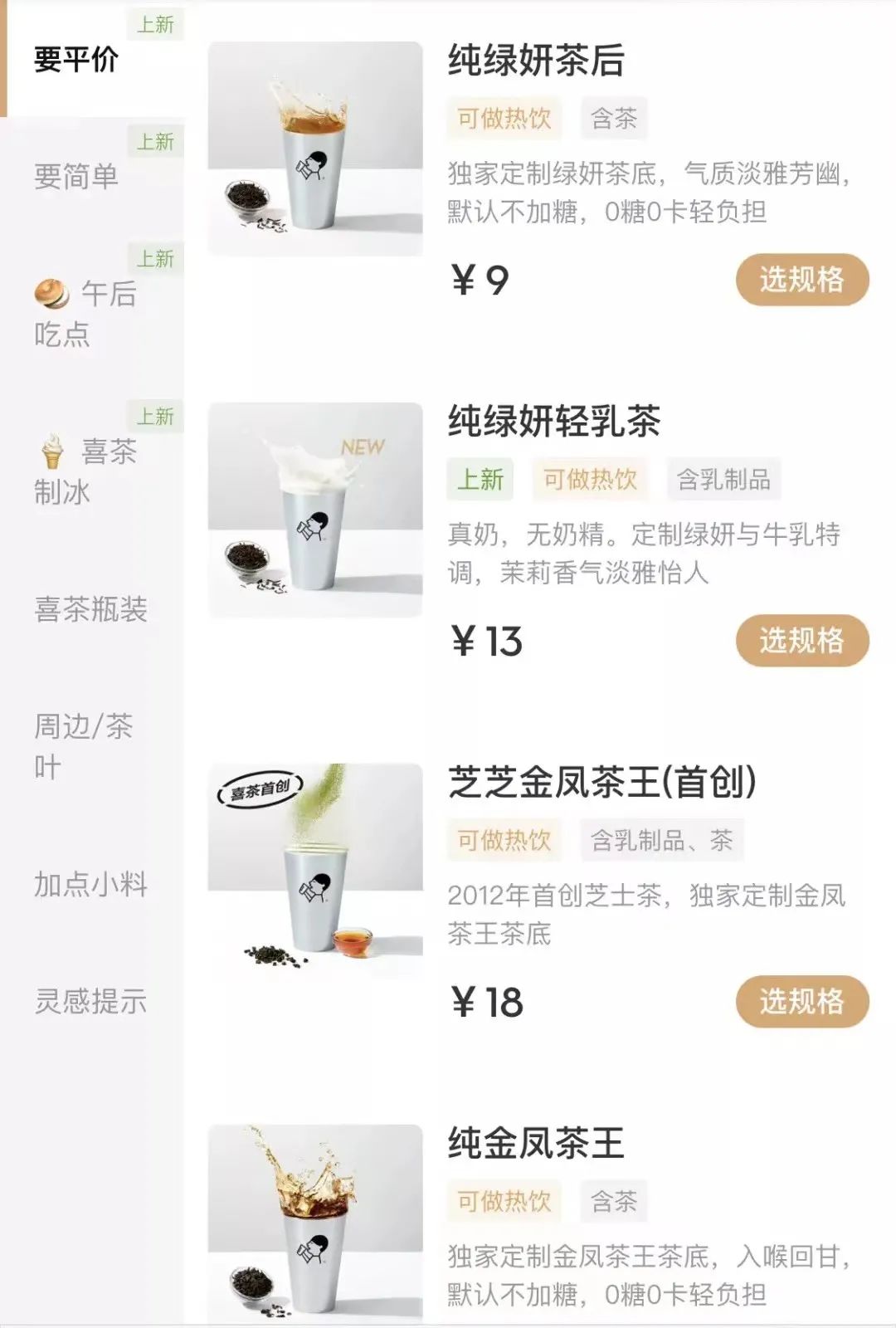Open the 喜茶制冰 ice cream category
The image size is (896, 1328).
click(89, 469)
